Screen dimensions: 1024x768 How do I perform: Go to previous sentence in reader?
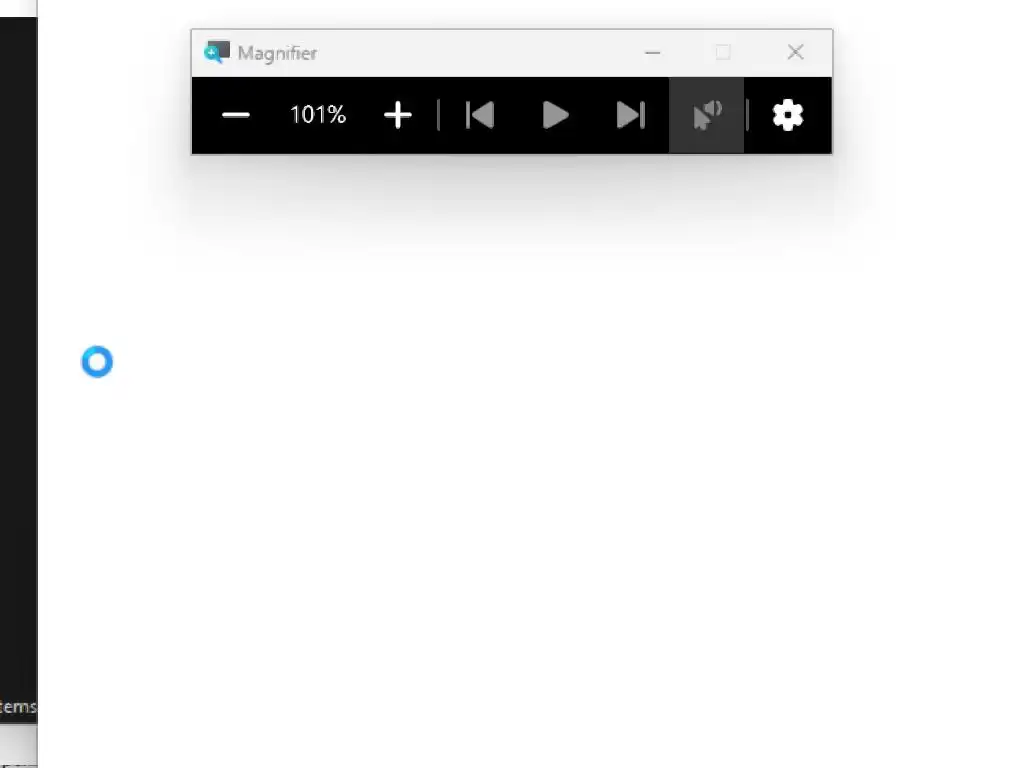coord(480,115)
